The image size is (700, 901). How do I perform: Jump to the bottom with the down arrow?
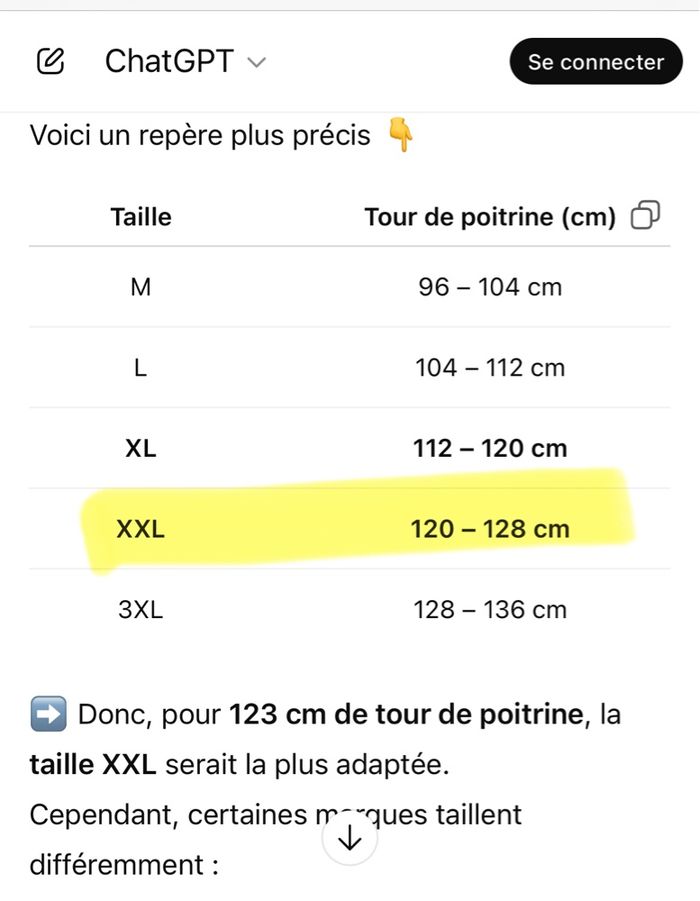point(350,841)
